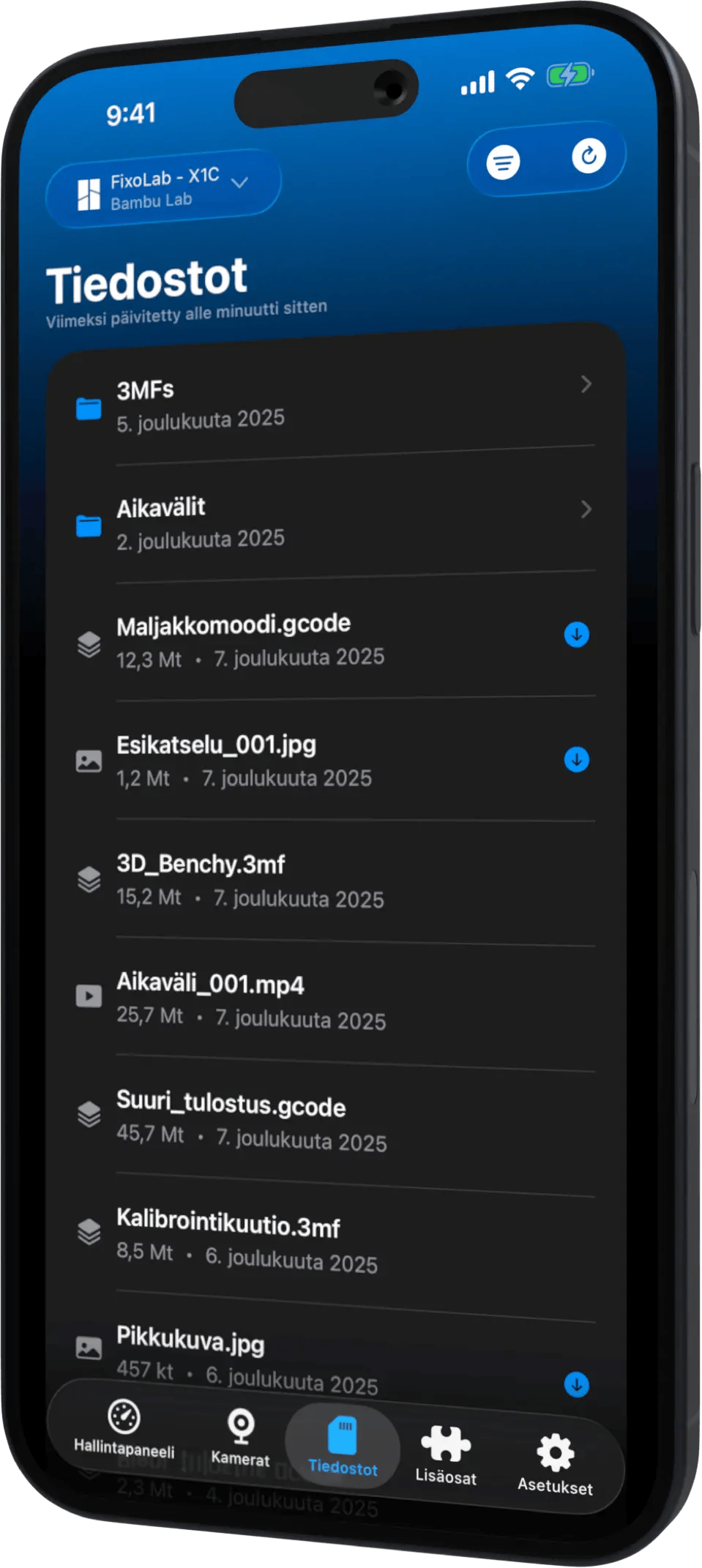Tap the play icon on Aikaväli_001.mp4
This screenshot has width=702, height=1568.
click(x=89, y=996)
